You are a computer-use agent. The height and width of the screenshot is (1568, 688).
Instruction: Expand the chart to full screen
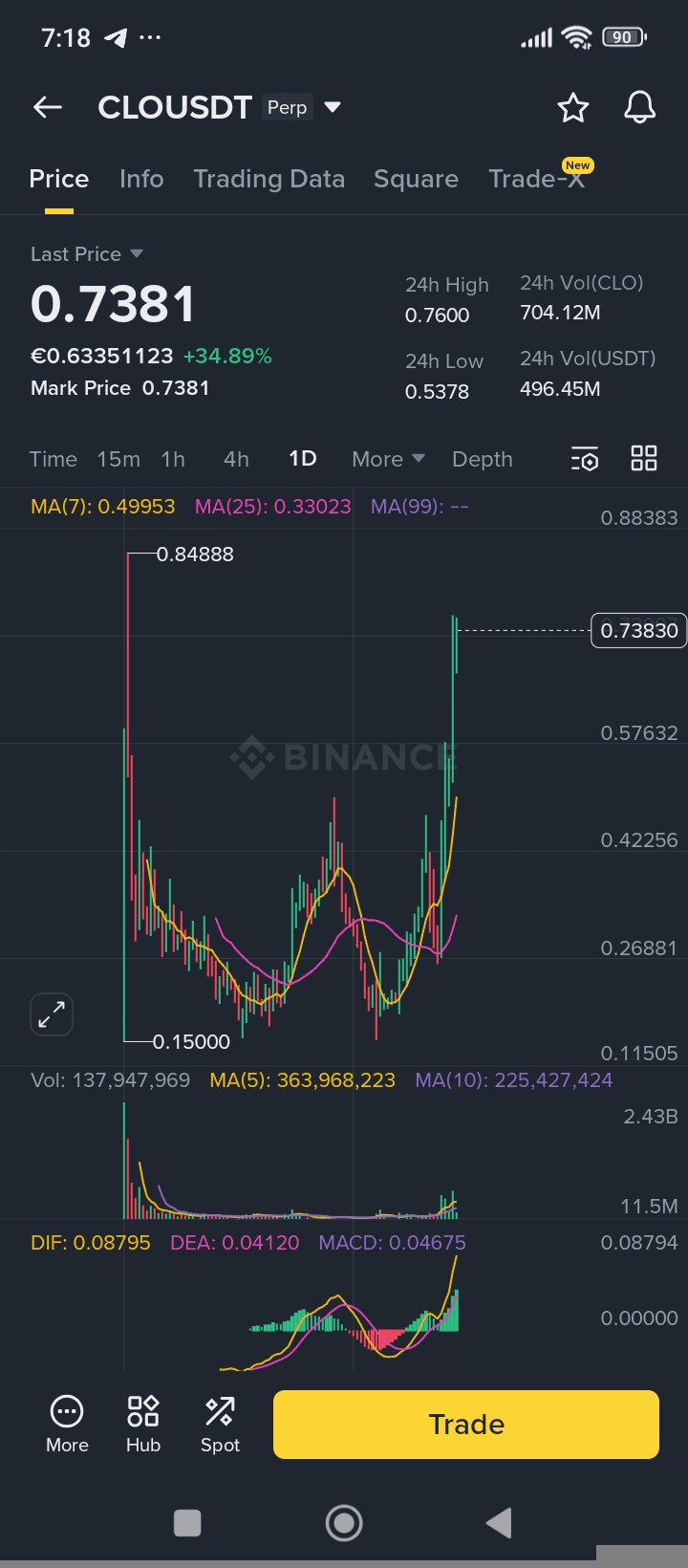(52, 1013)
